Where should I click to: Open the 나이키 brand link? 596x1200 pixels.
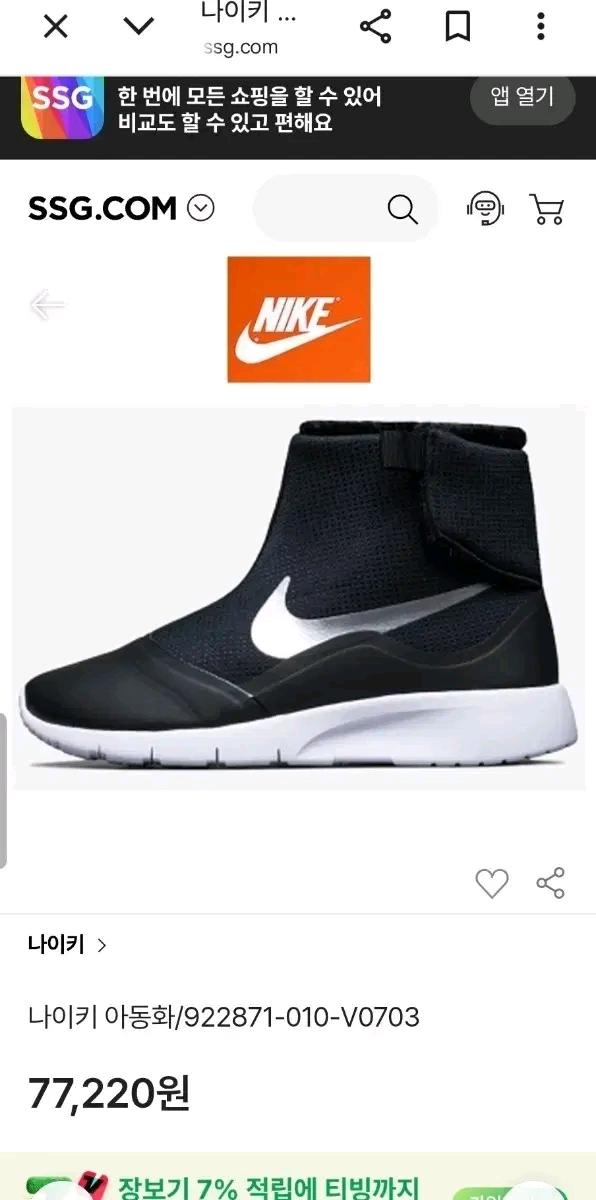(67, 945)
